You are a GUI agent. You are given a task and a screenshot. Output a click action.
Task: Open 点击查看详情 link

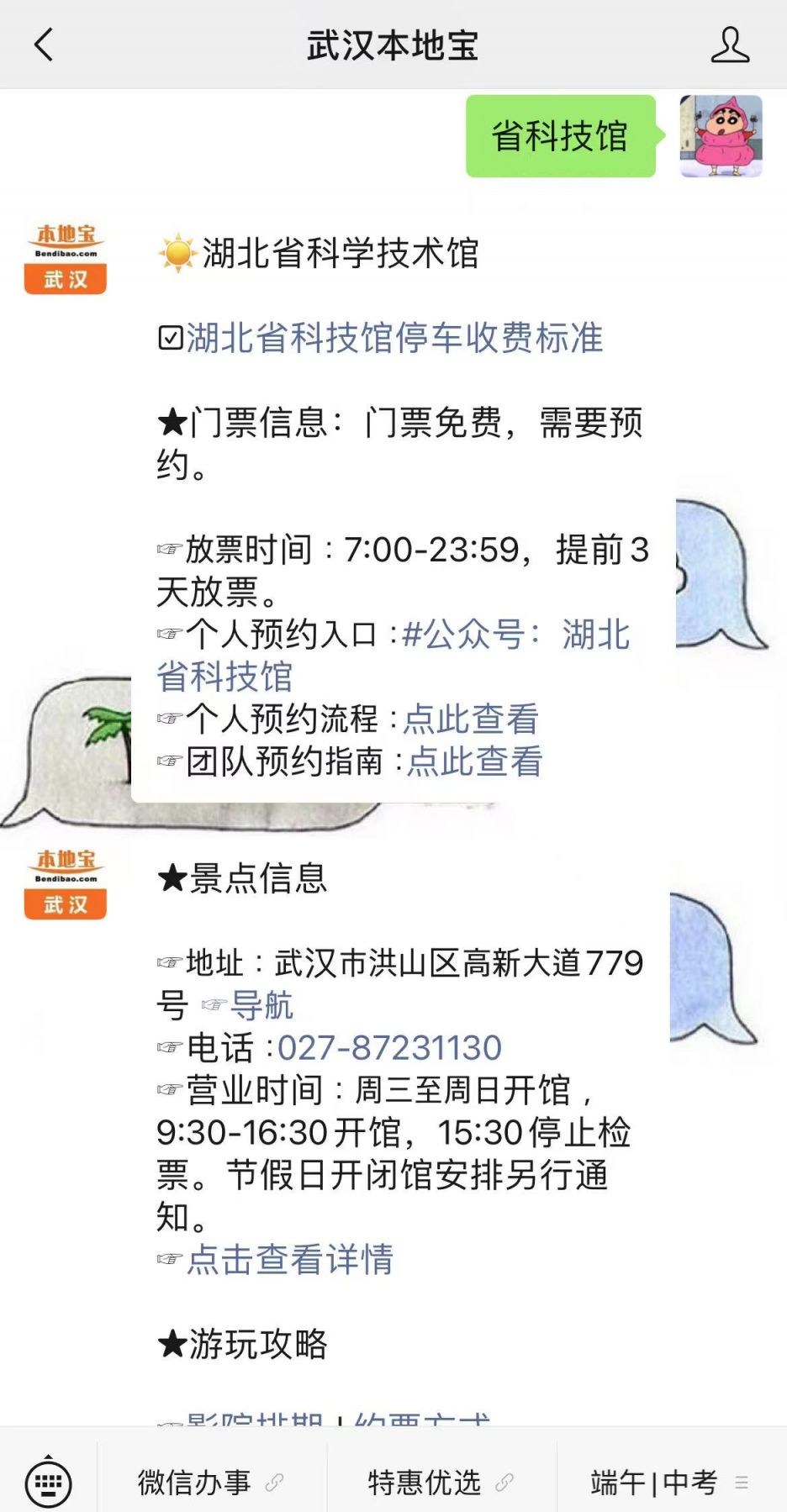pos(289,1259)
